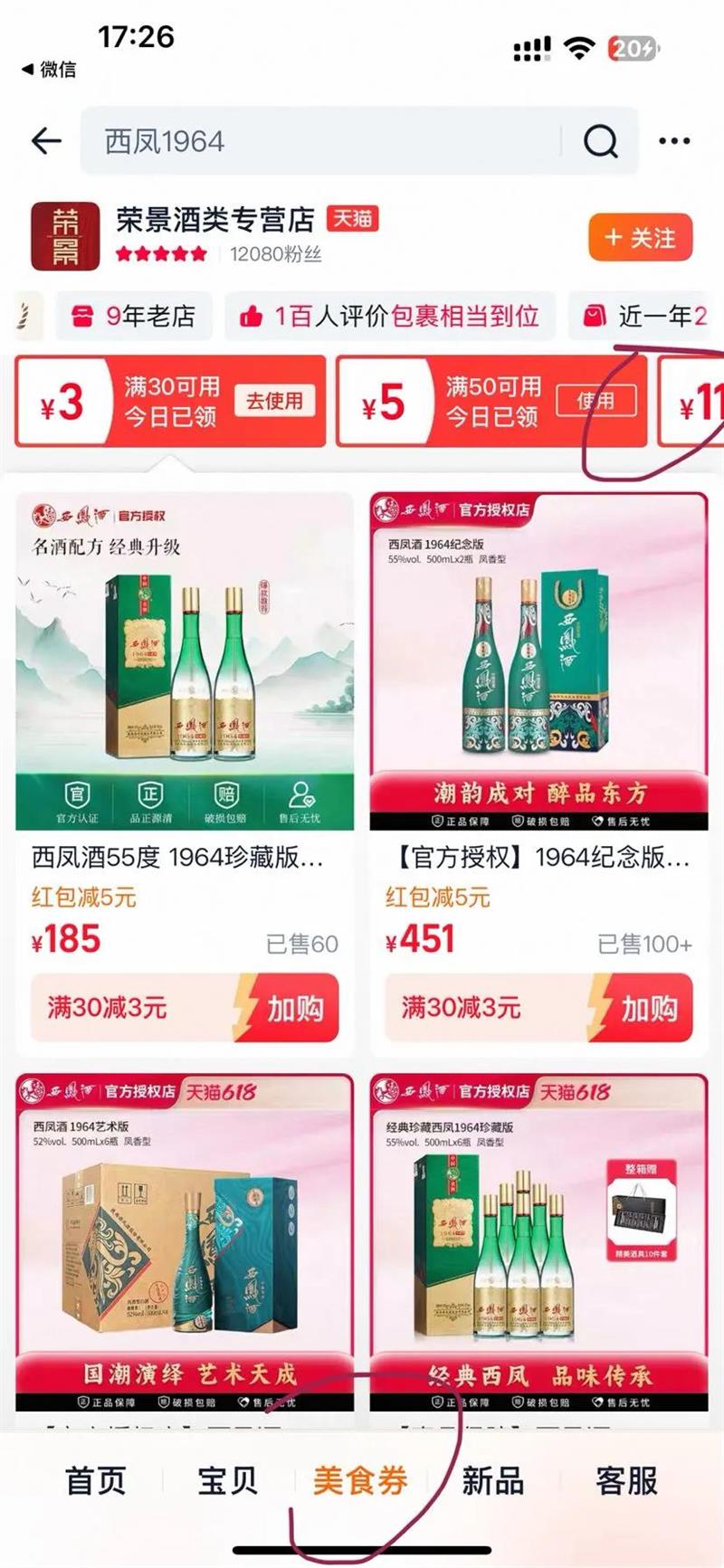Tap the thumbs-up review badge icon
Viewport: 724px width, 1568px height.
(251, 316)
